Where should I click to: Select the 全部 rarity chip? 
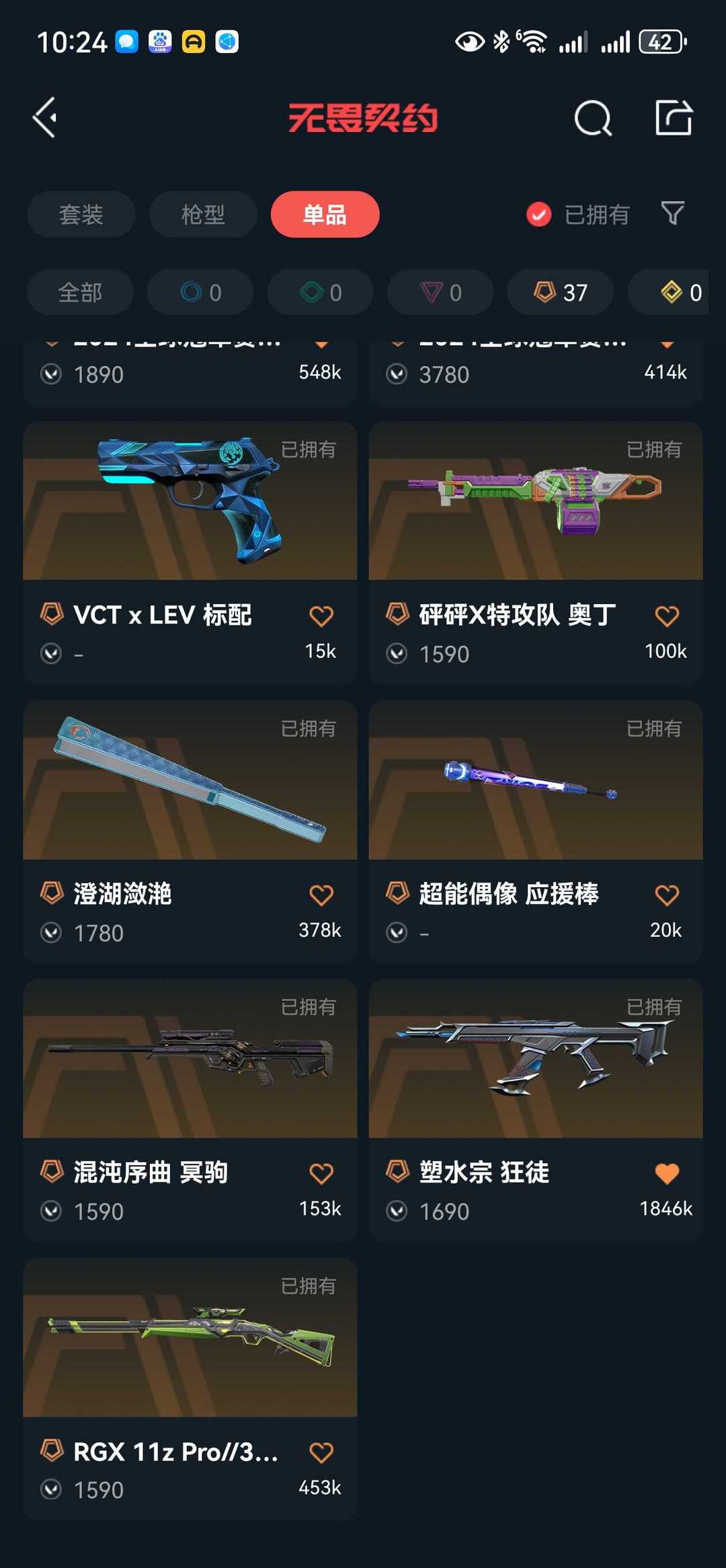click(81, 293)
